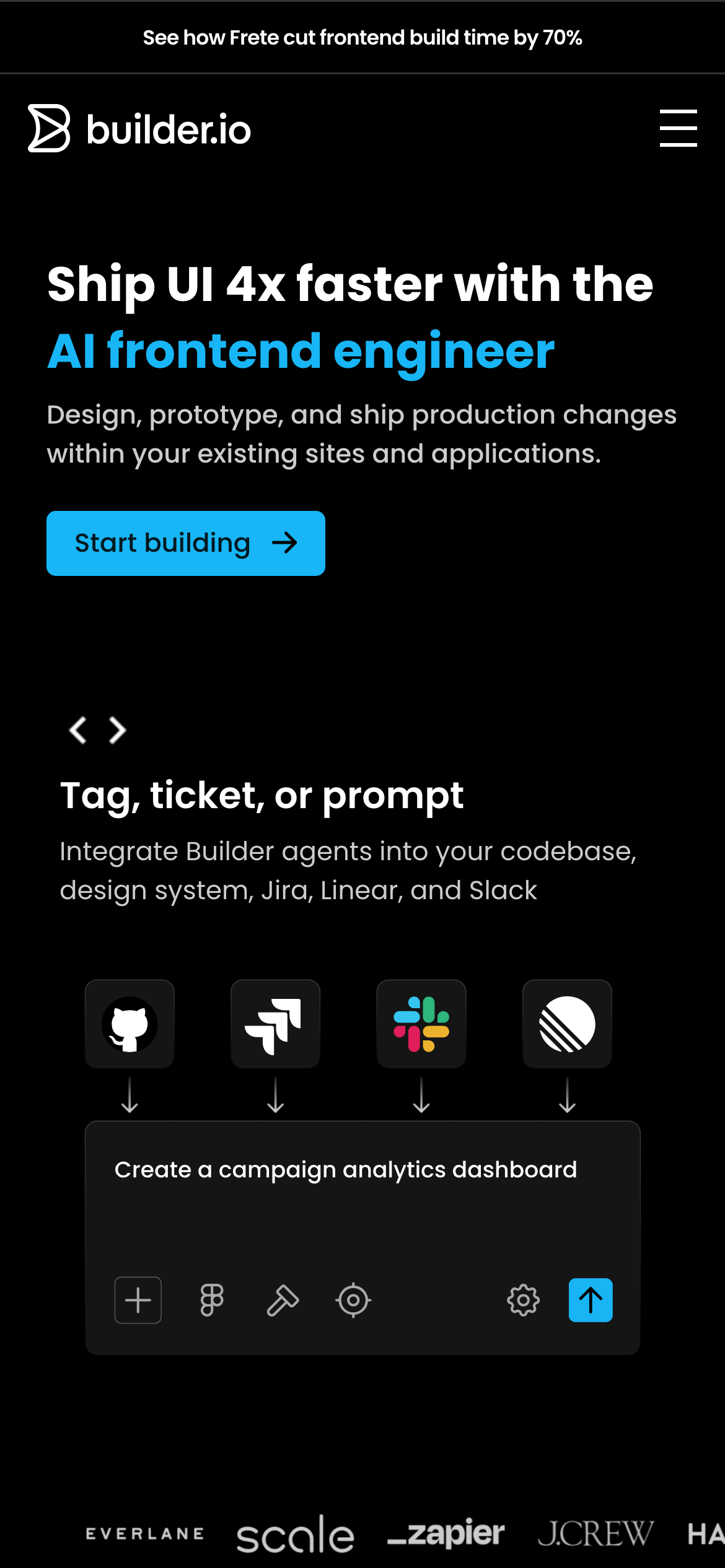725x1568 pixels.
Task: Tap the Start building button
Action: [x=185, y=543]
